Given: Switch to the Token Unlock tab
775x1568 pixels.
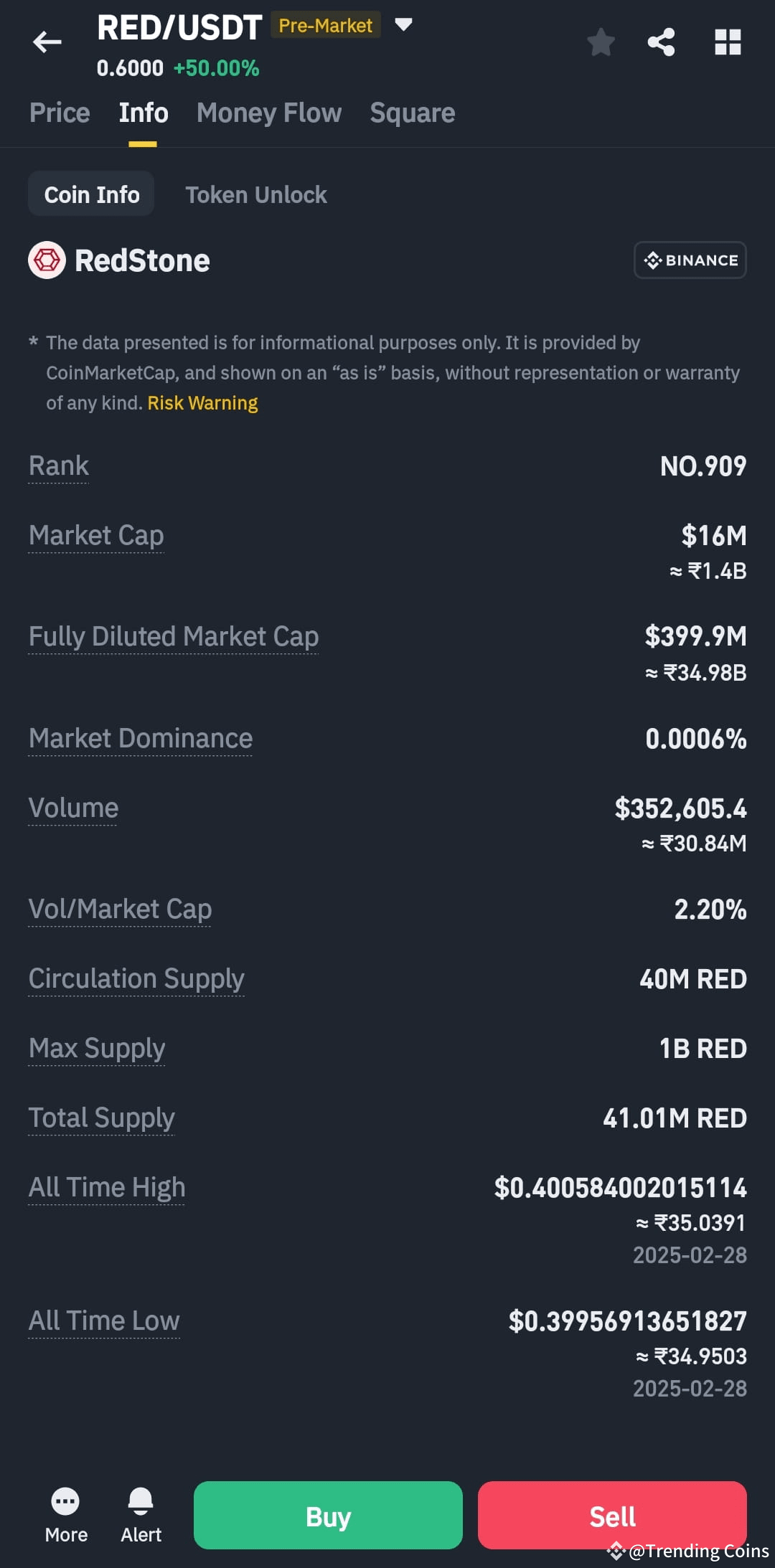Looking at the screenshot, I should click(256, 194).
